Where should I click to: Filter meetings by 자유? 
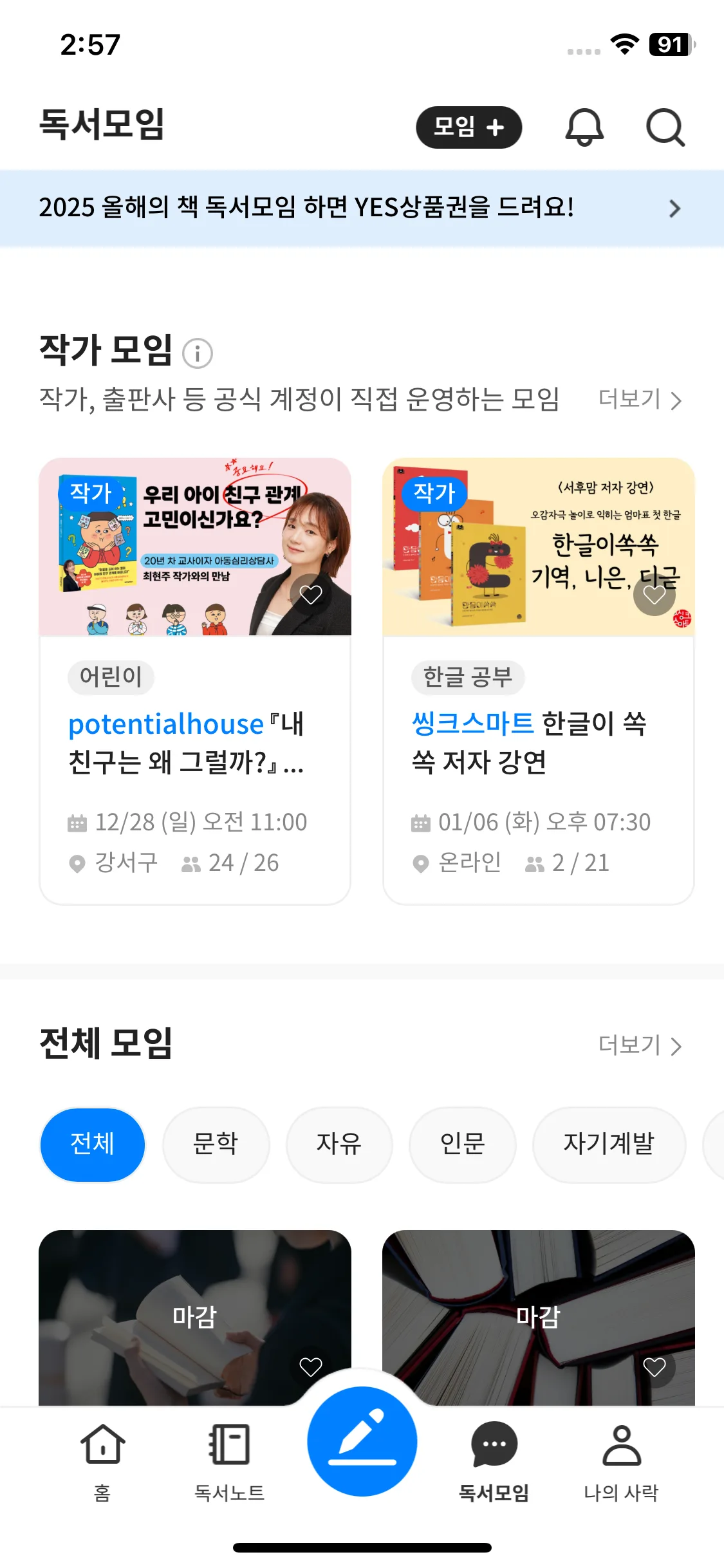pos(339,1144)
